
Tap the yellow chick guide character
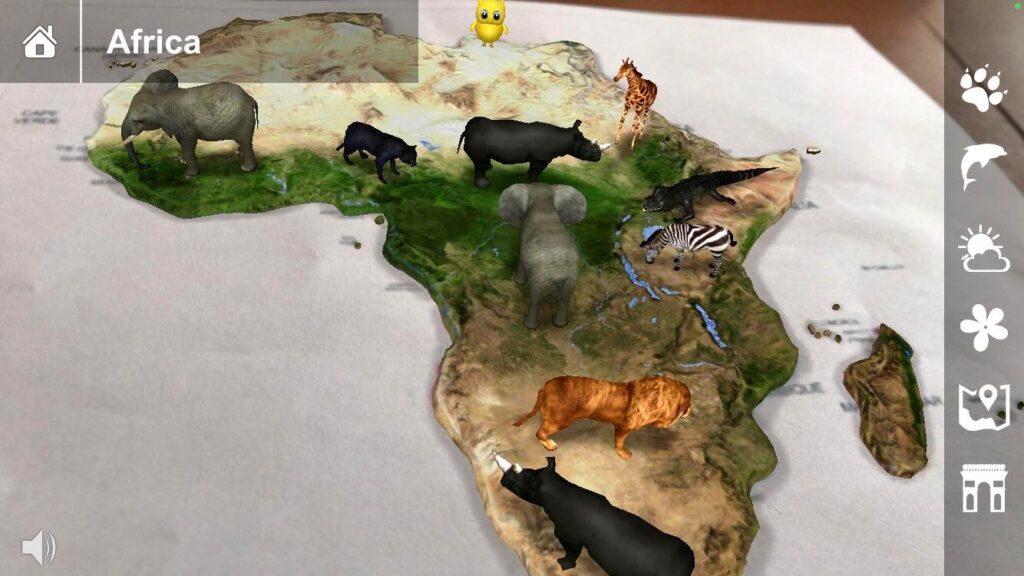pyautogui.click(x=489, y=22)
